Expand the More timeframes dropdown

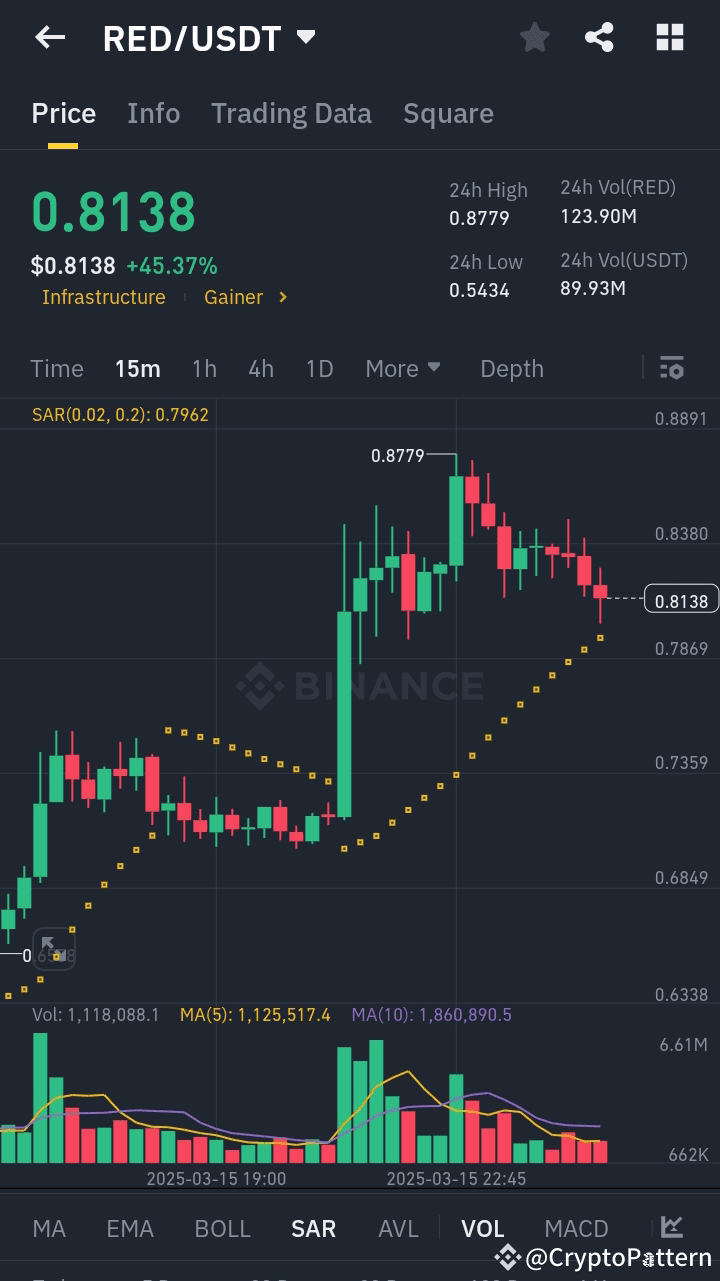(402, 368)
